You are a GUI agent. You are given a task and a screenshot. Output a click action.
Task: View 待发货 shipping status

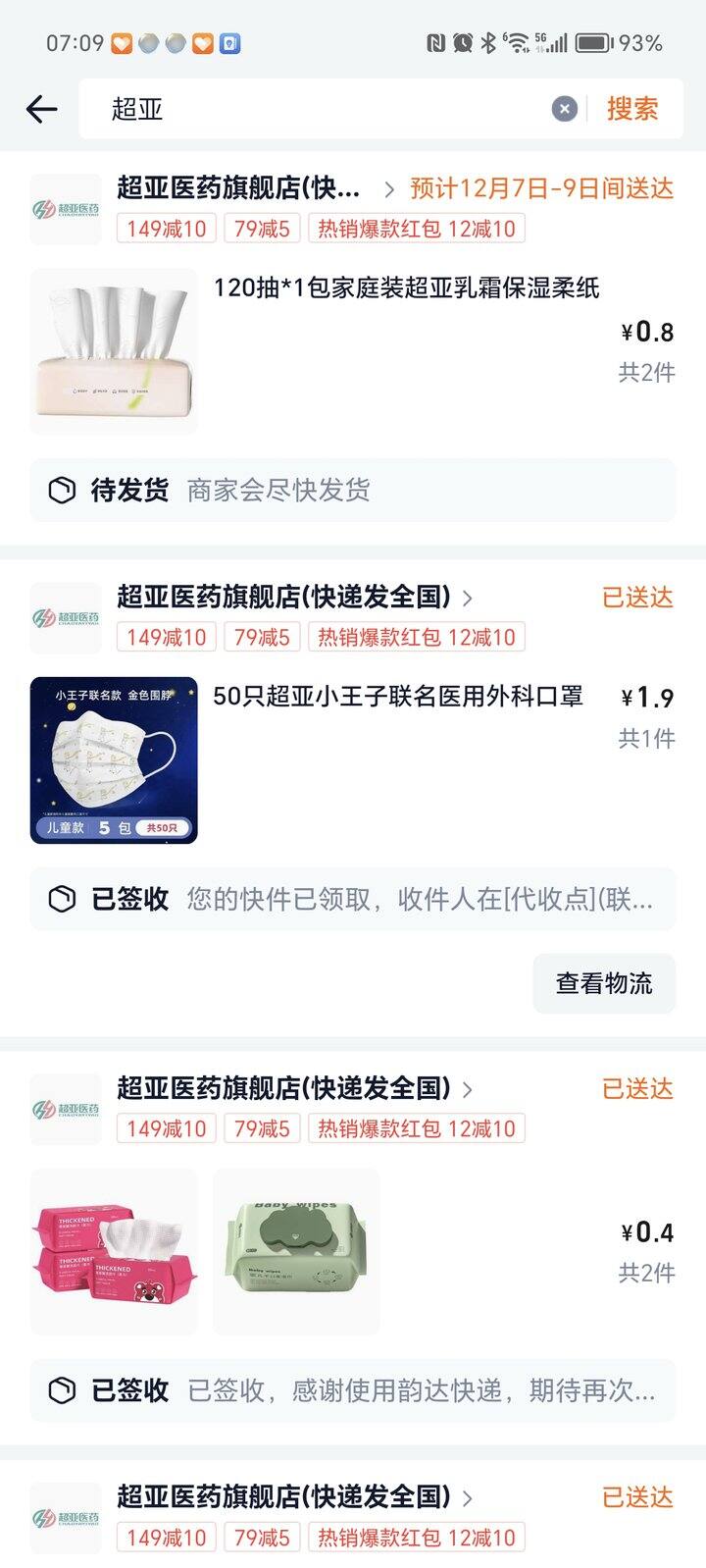tap(353, 490)
